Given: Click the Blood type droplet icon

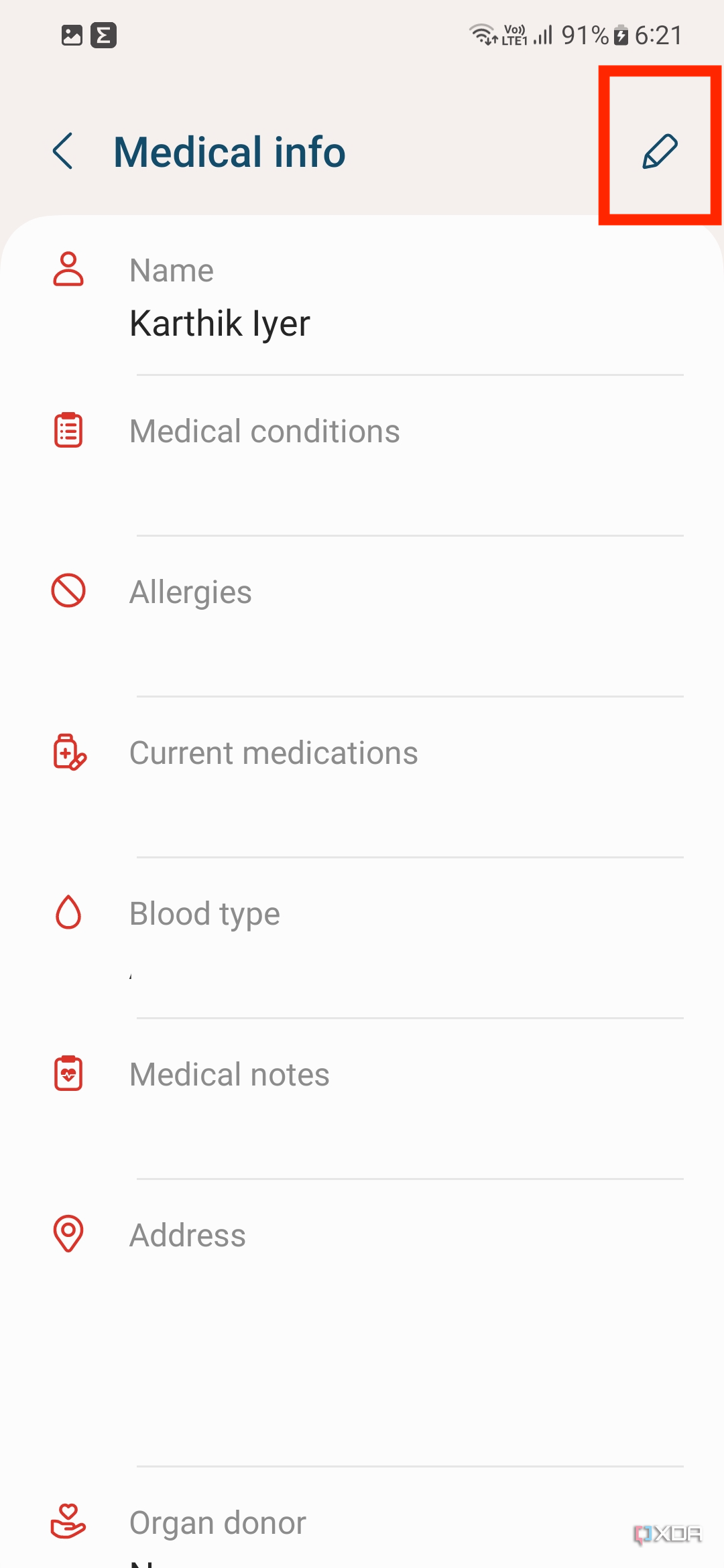Looking at the screenshot, I should pyautogui.click(x=68, y=913).
